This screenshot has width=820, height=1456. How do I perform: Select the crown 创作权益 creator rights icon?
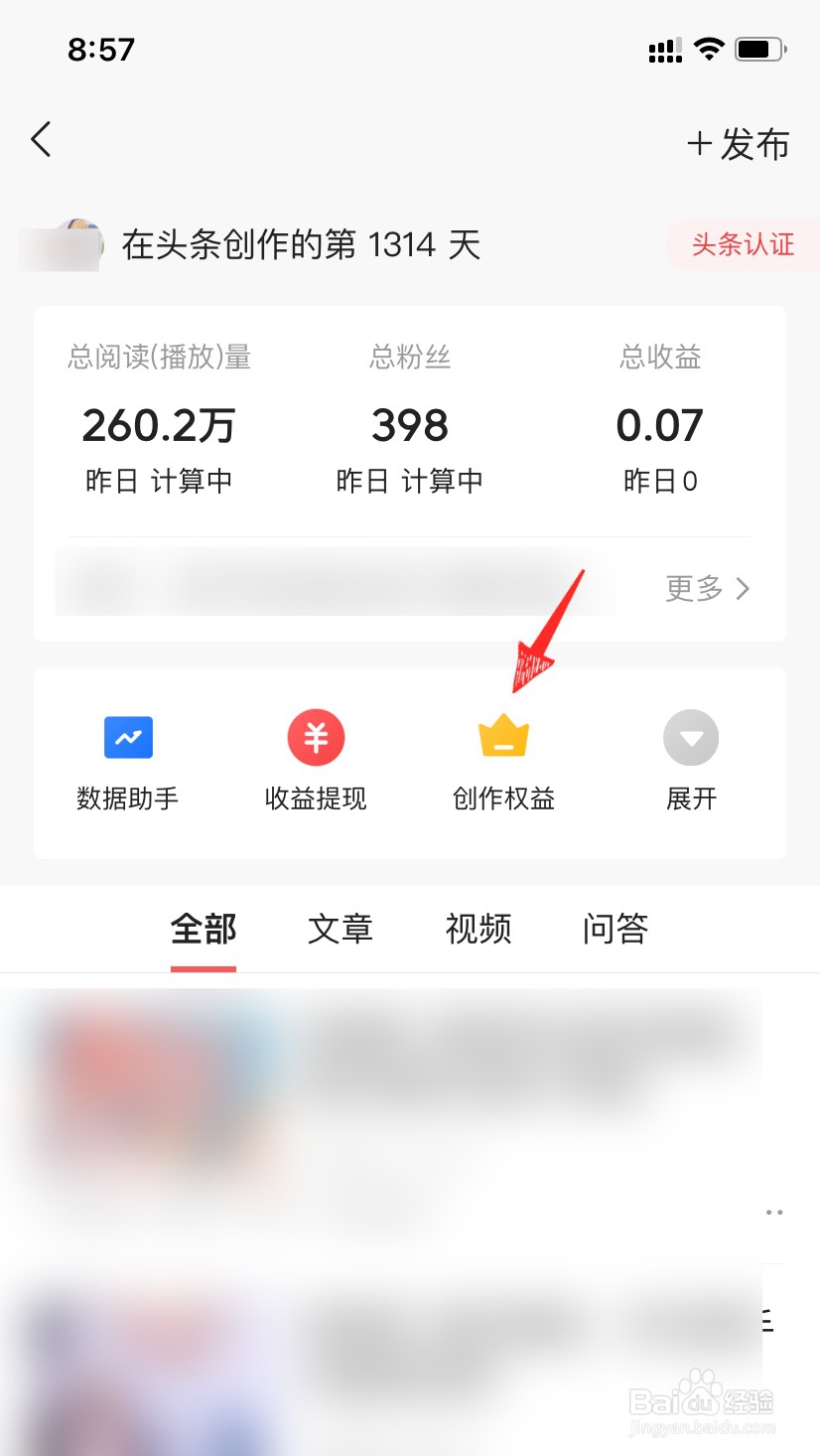point(504,737)
